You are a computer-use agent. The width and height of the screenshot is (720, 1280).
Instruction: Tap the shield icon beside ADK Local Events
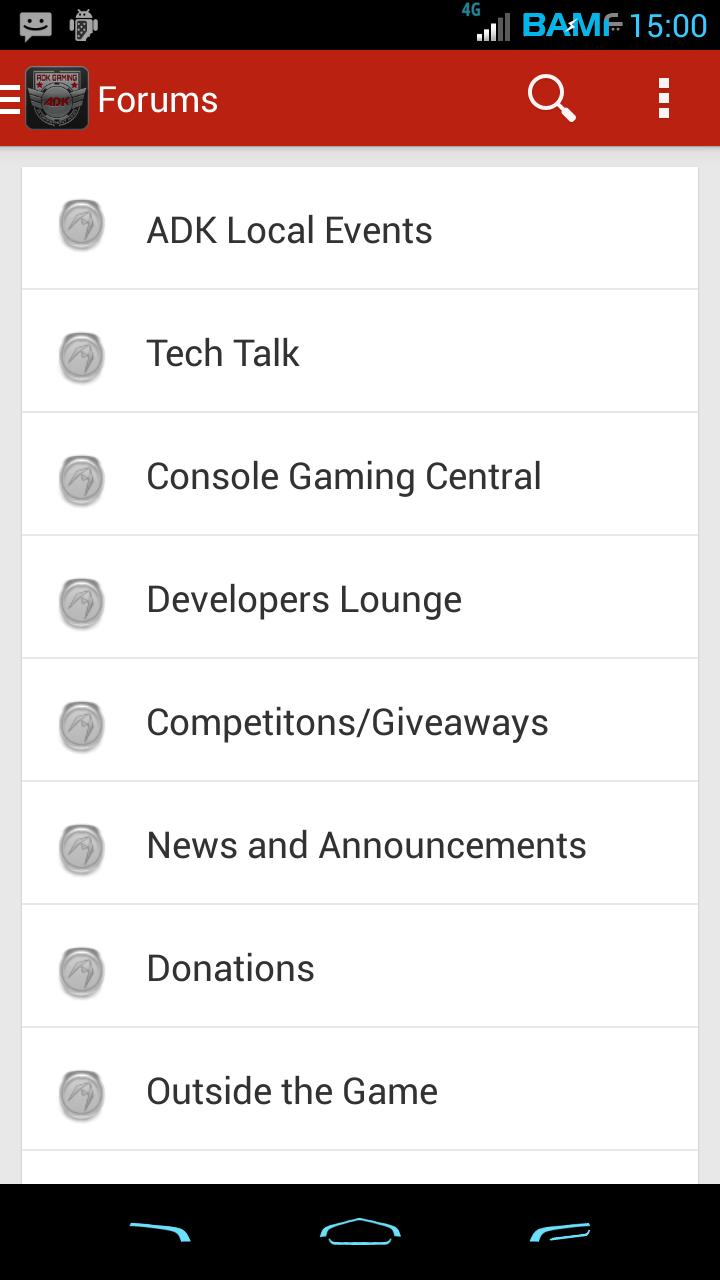(x=81, y=226)
